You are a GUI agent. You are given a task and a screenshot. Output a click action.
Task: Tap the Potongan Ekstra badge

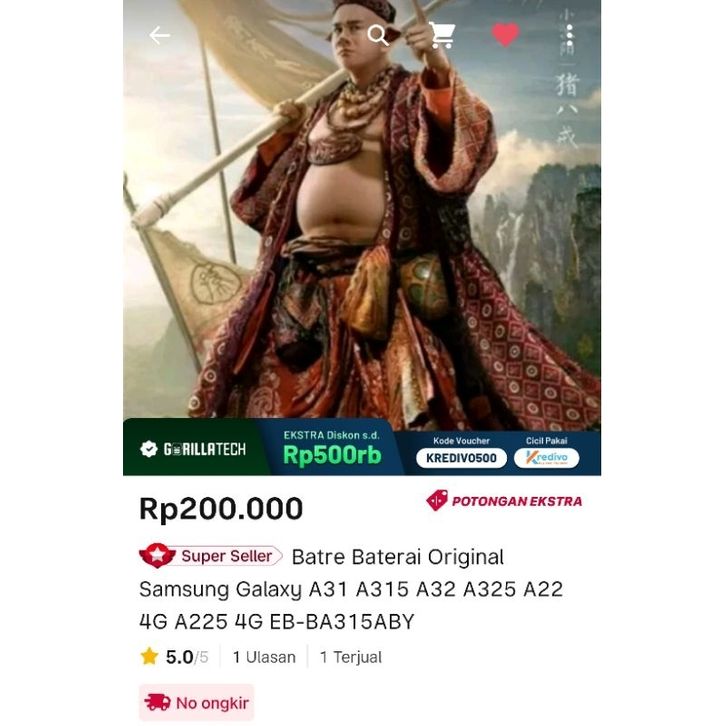(x=504, y=501)
